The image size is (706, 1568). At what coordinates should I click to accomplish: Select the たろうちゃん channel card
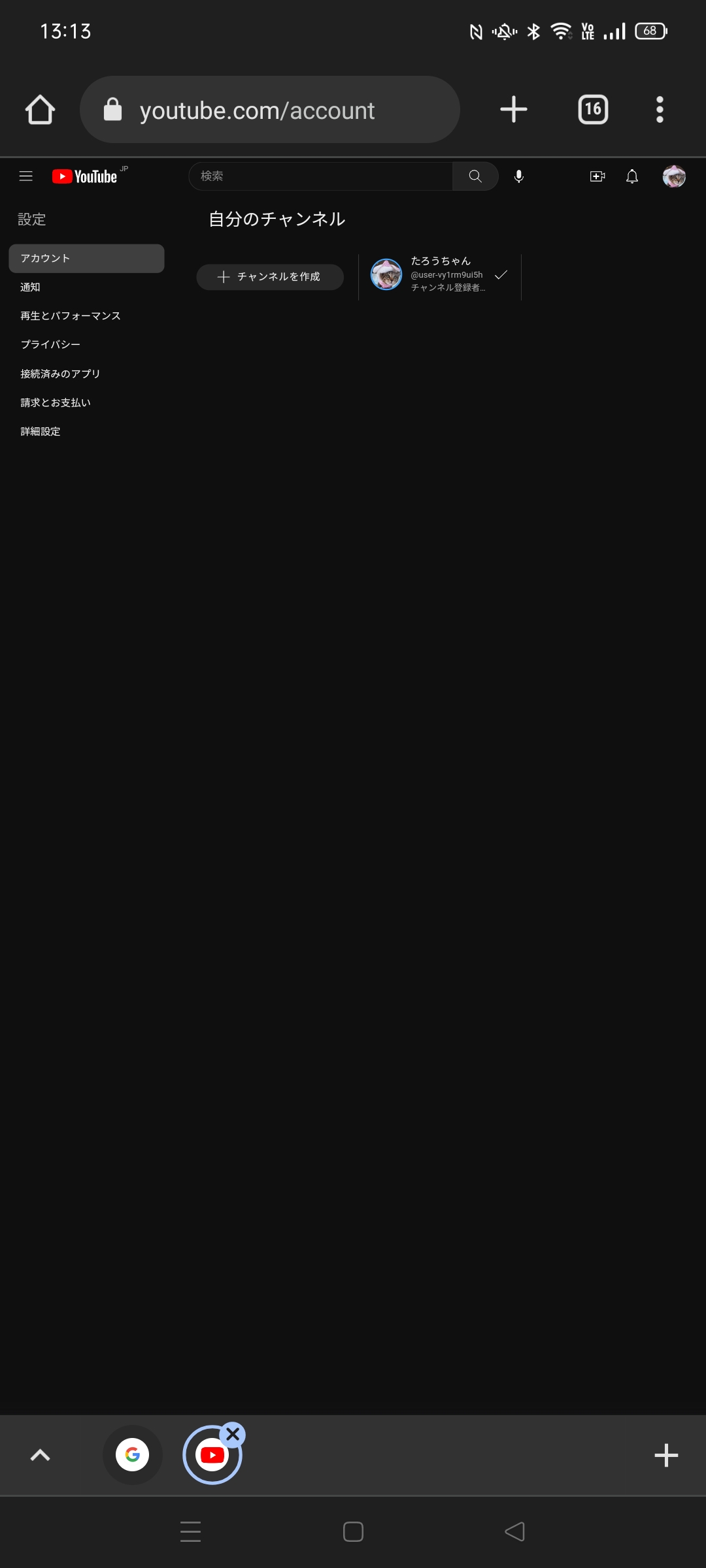pyautogui.click(x=439, y=275)
